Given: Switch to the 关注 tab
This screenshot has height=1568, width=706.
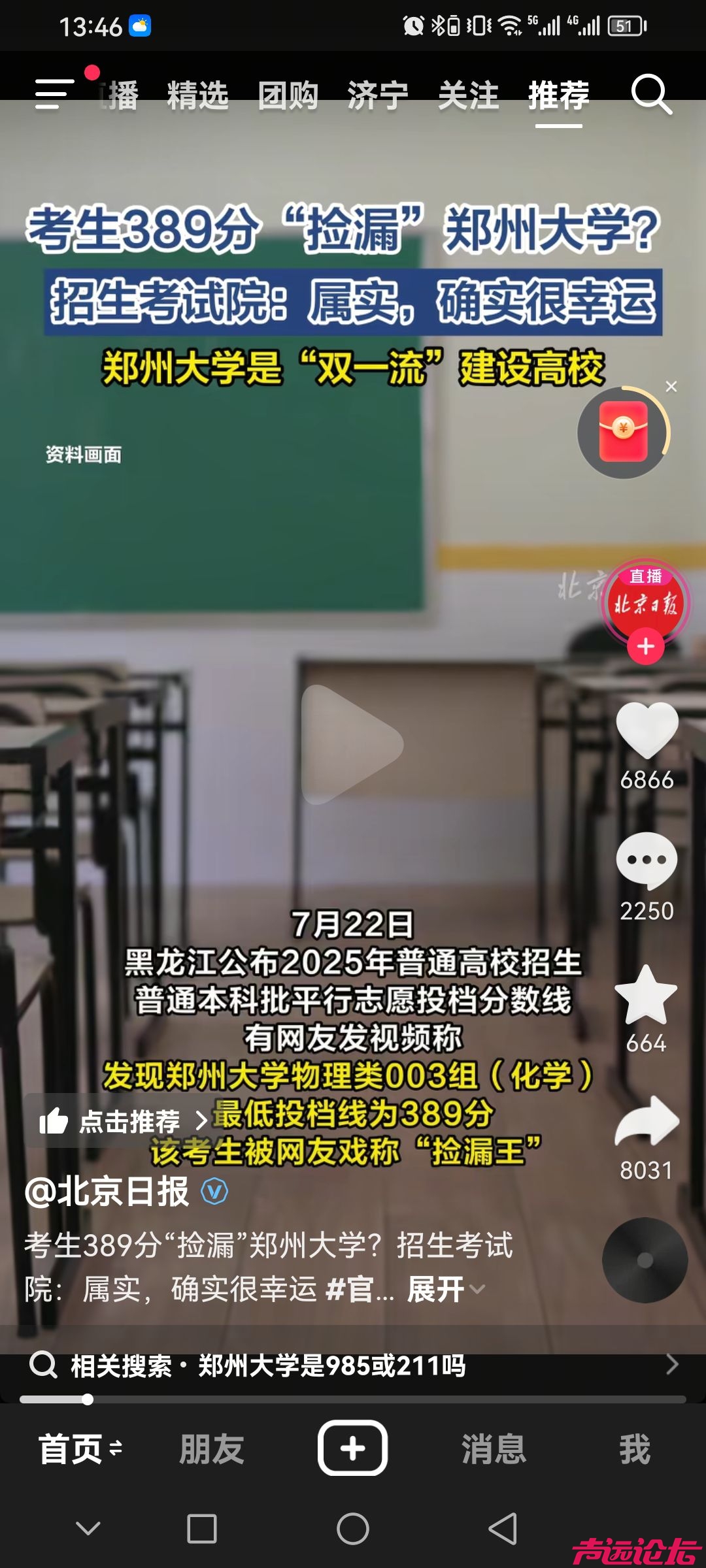Looking at the screenshot, I should (x=468, y=95).
